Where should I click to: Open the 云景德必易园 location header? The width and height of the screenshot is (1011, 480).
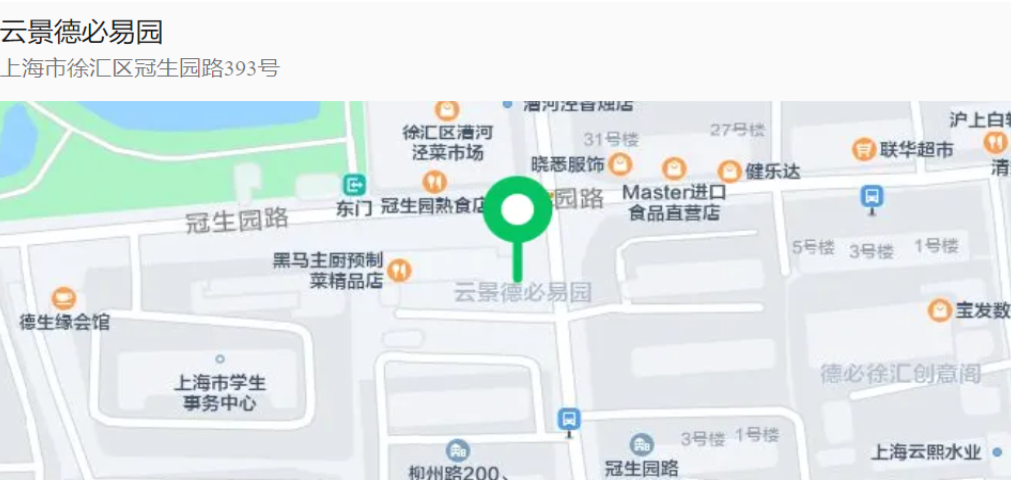pyautogui.click(x=82, y=32)
